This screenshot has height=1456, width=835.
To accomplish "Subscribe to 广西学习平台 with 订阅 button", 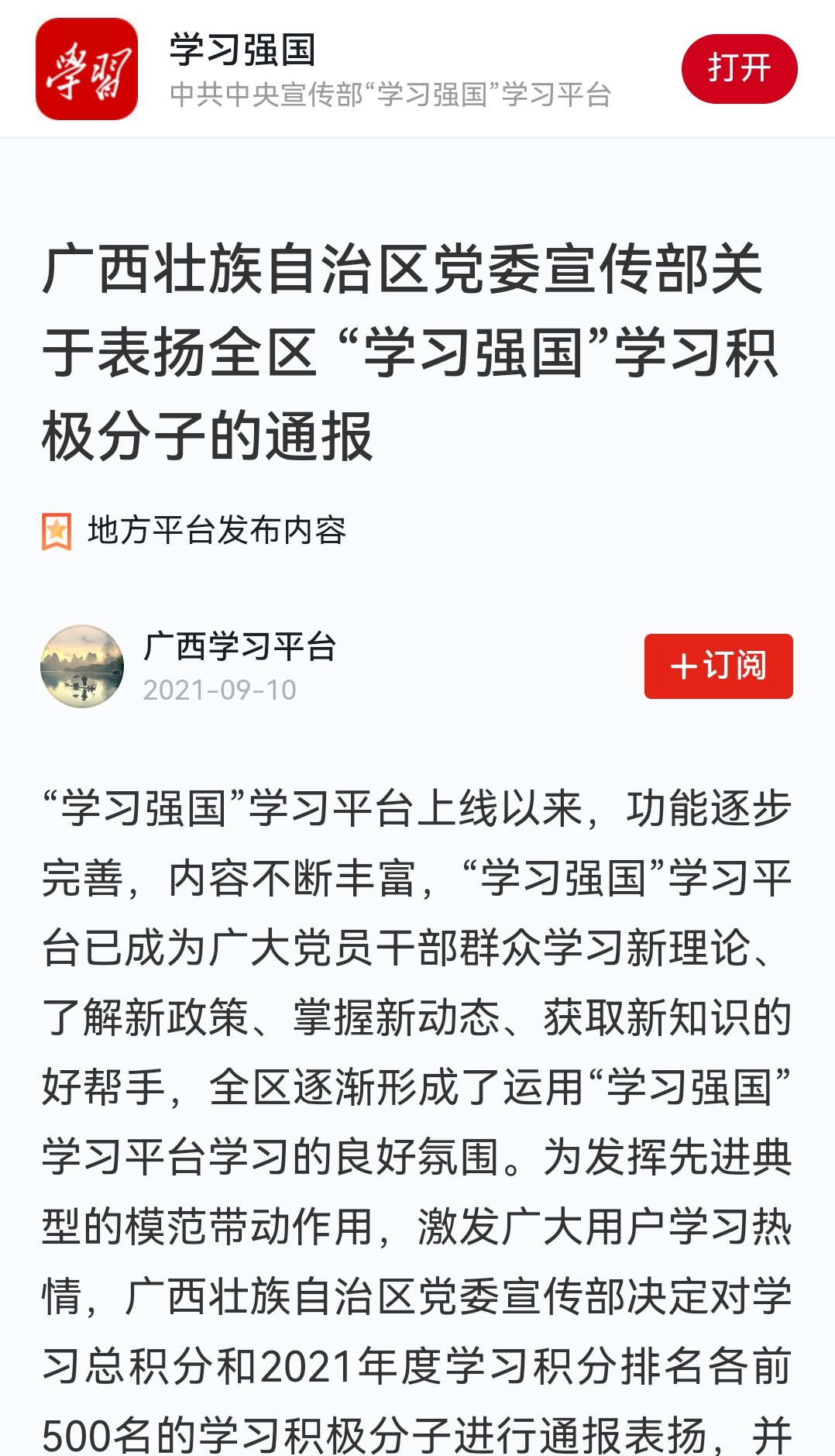I will (x=718, y=666).
